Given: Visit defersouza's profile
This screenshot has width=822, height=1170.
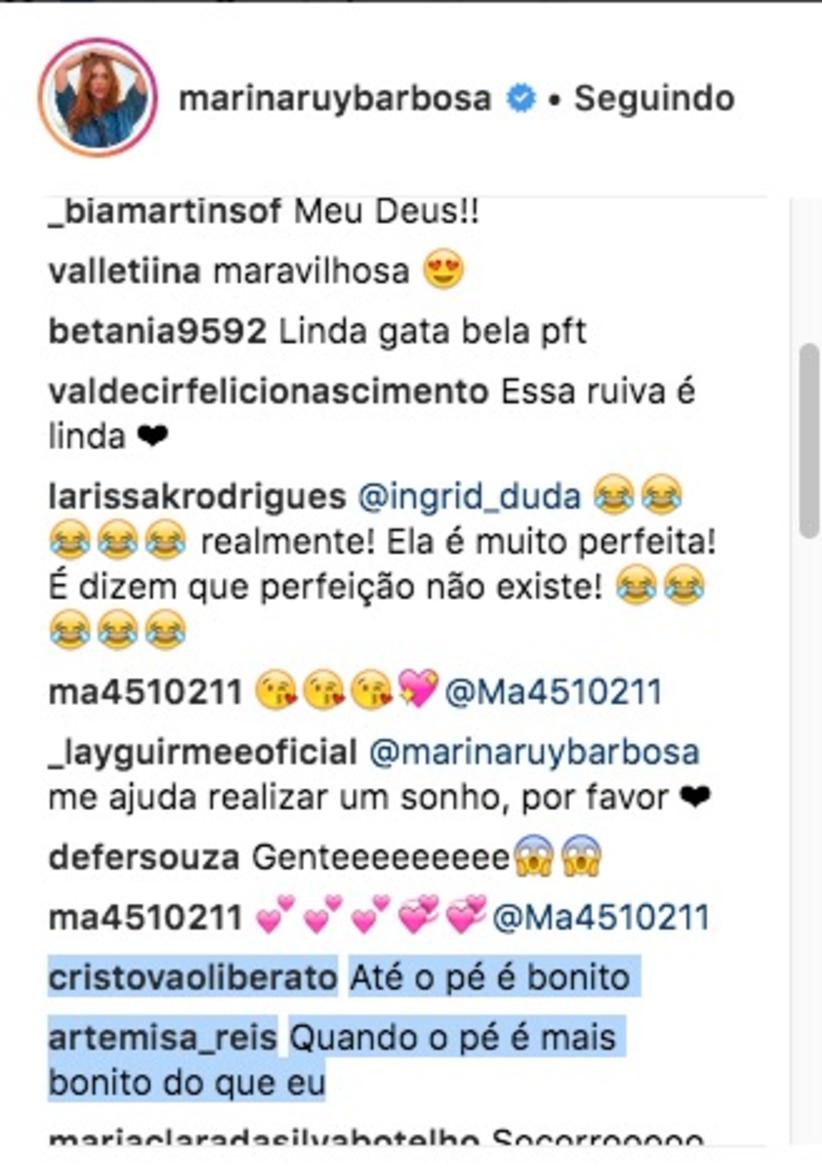Looking at the screenshot, I should (x=143, y=857).
